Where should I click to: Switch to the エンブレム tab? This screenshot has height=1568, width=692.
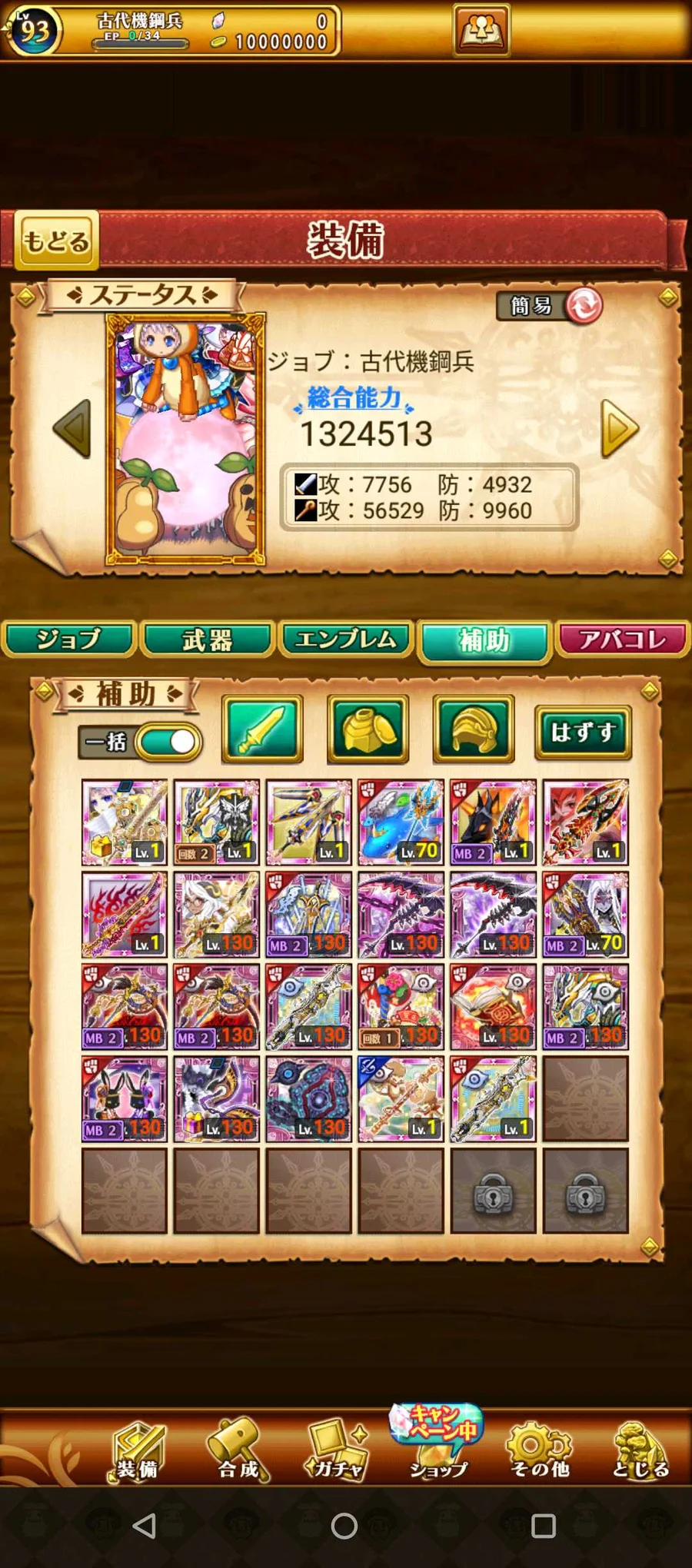pyautogui.click(x=346, y=639)
